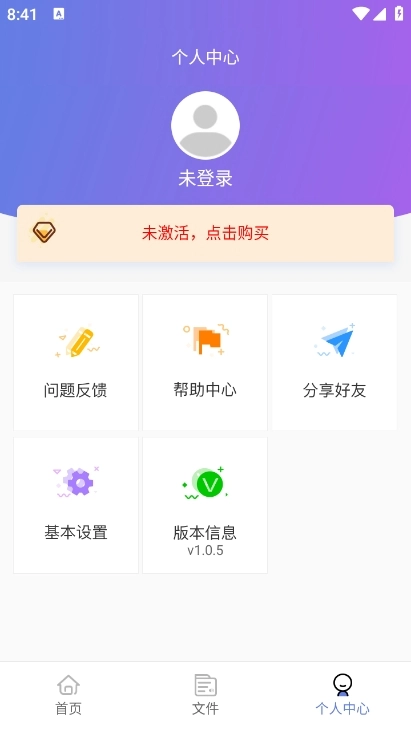Switch to the 首页 tab
The height and width of the screenshot is (730, 411).
pyautogui.click(x=68, y=696)
